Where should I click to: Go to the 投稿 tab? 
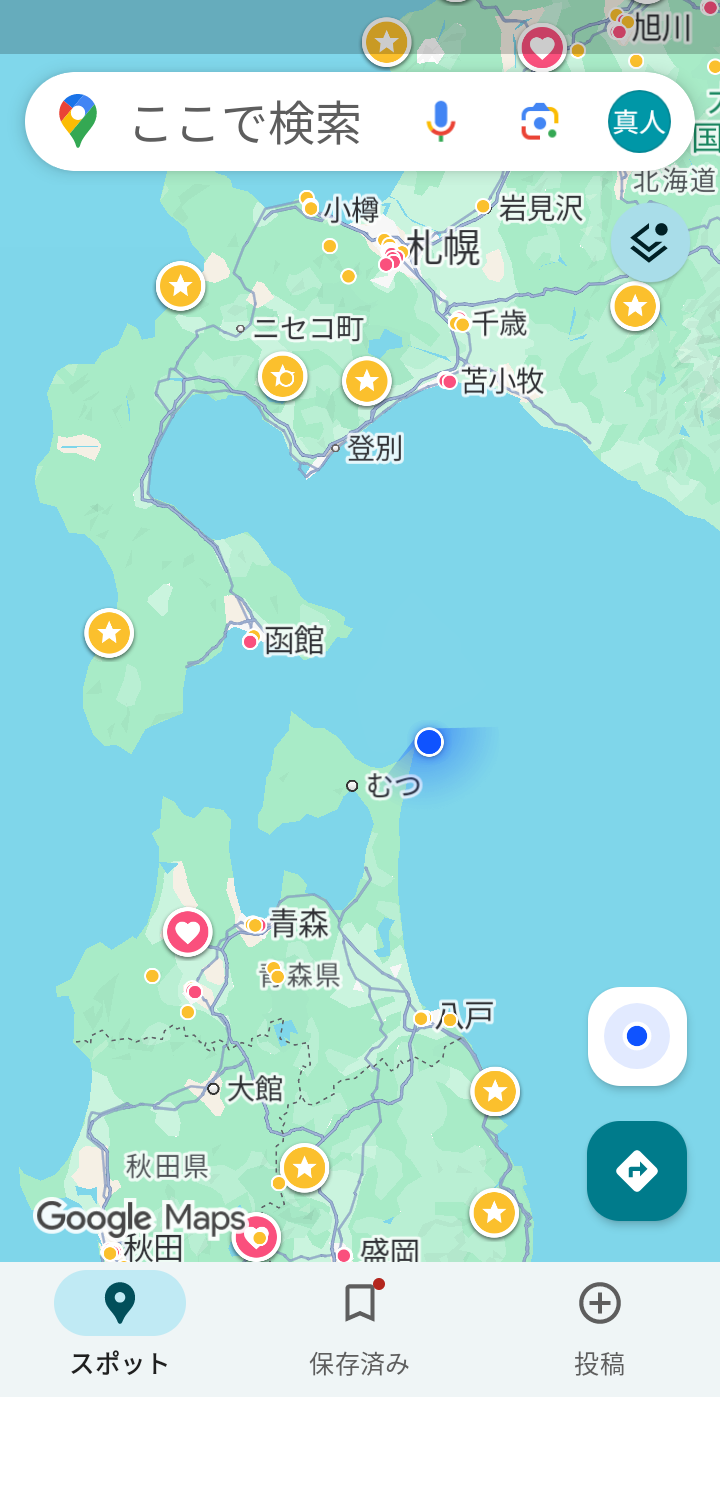pos(600,1326)
